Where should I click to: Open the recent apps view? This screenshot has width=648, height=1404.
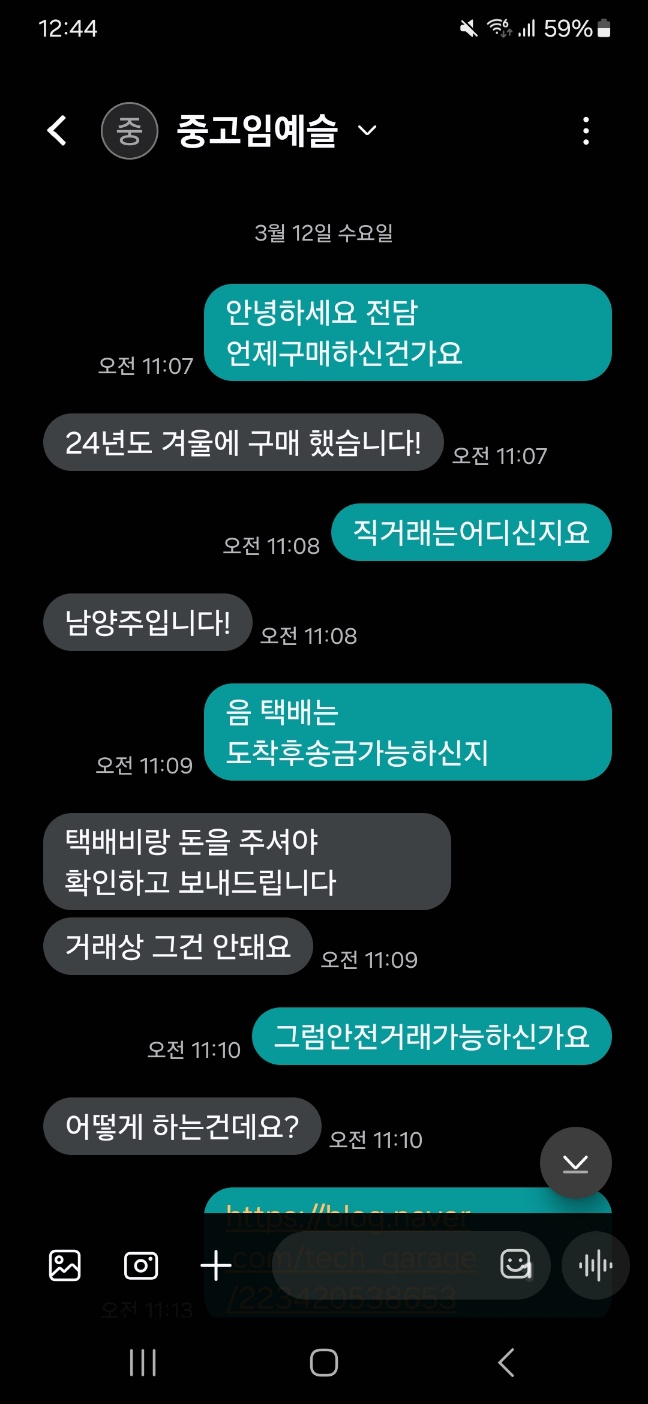click(x=143, y=1362)
